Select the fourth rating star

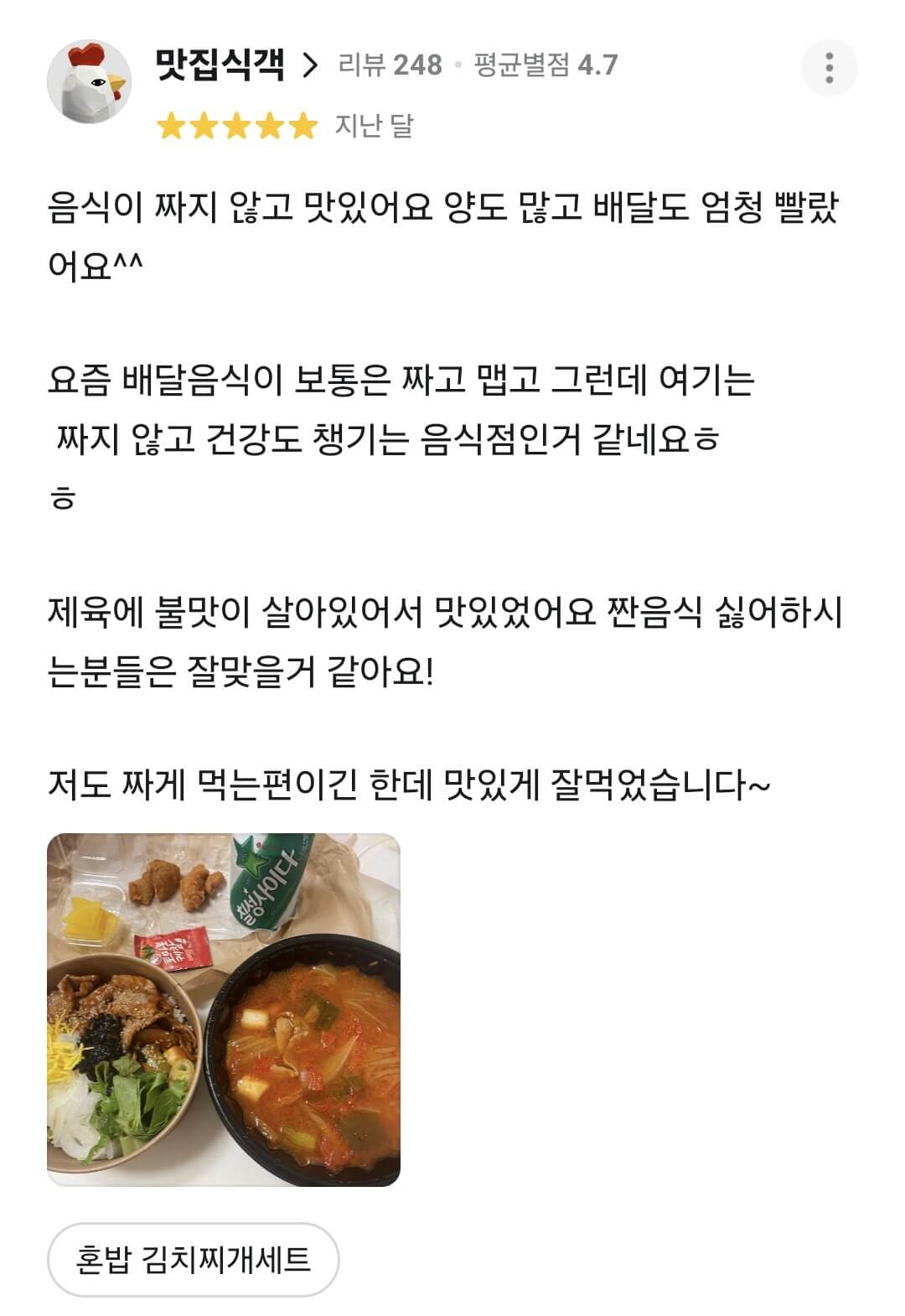(268, 124)
